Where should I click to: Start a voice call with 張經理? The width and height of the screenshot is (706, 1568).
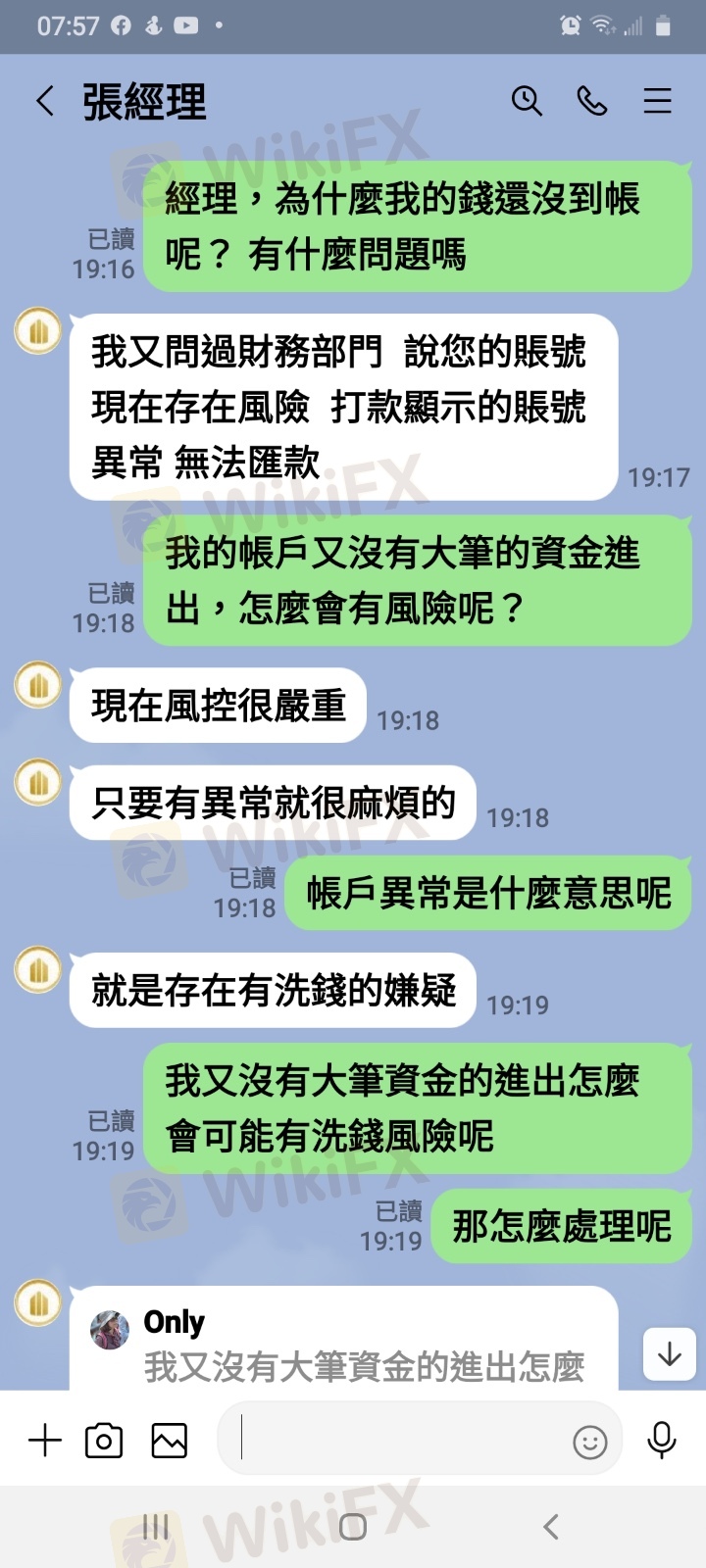592,101
